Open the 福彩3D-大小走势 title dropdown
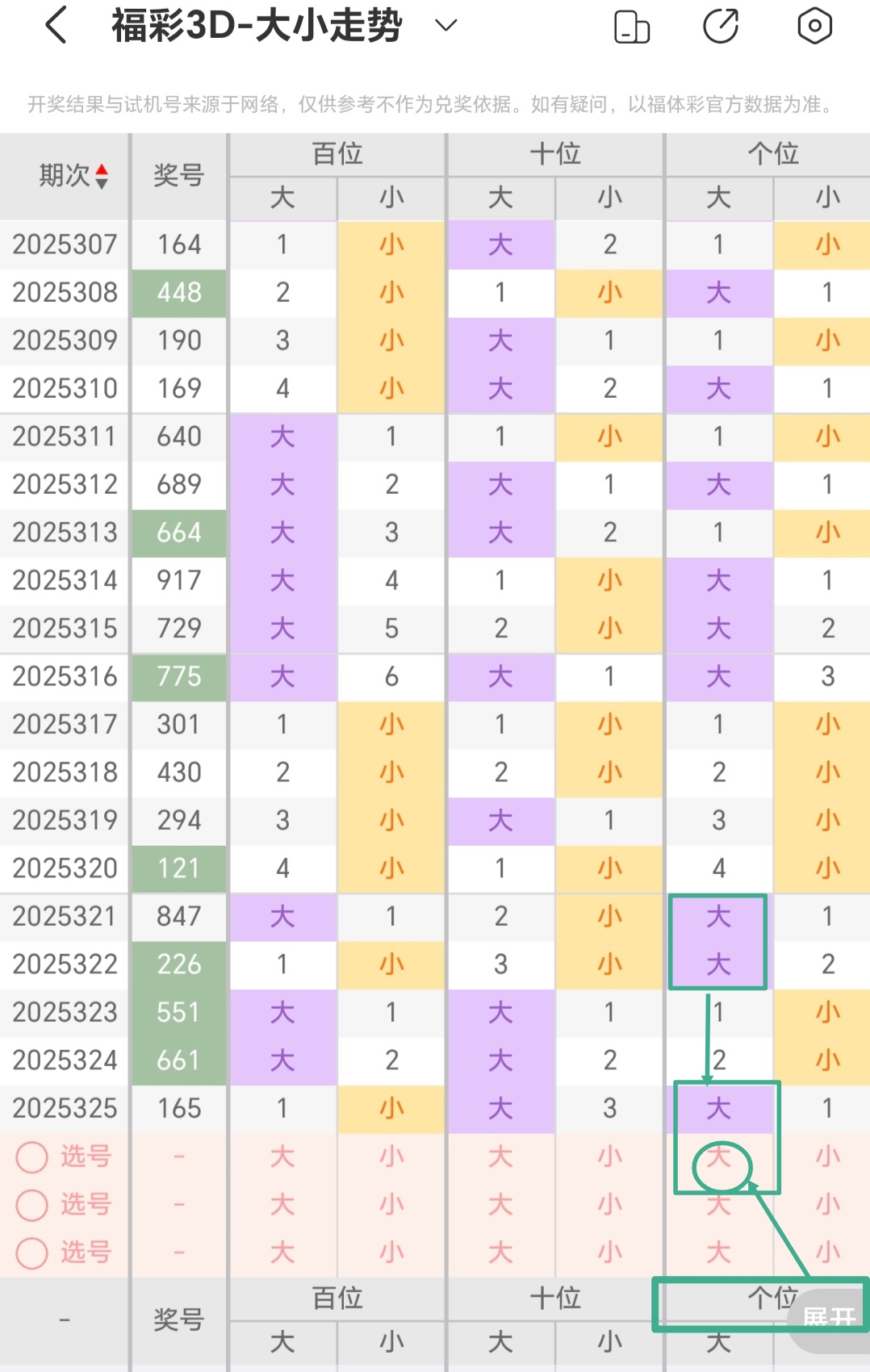The image size is (870, 1372). tap(445, 26)
